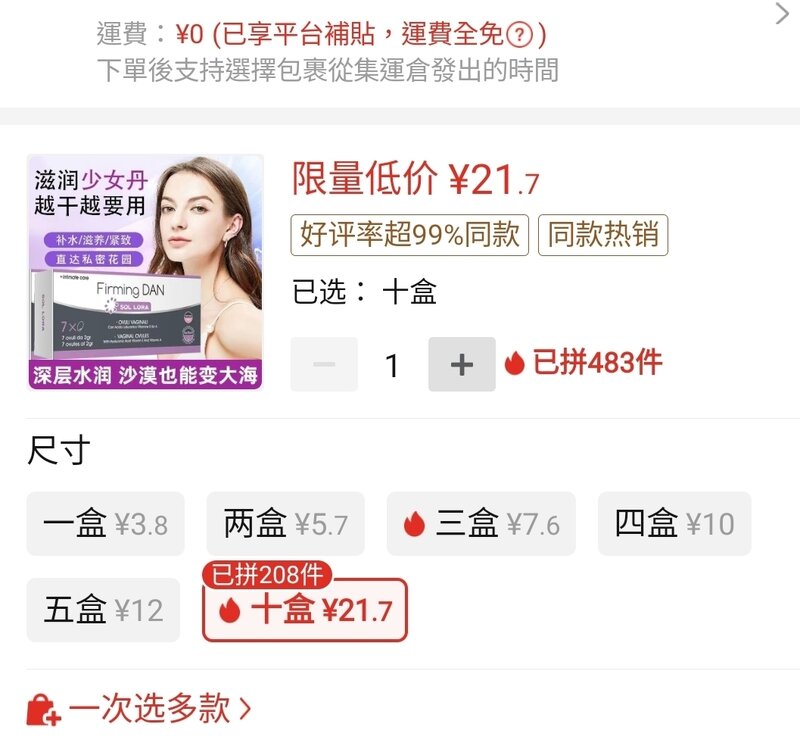Select the 四盒 ¥10 option

click(x=674, y=523)
